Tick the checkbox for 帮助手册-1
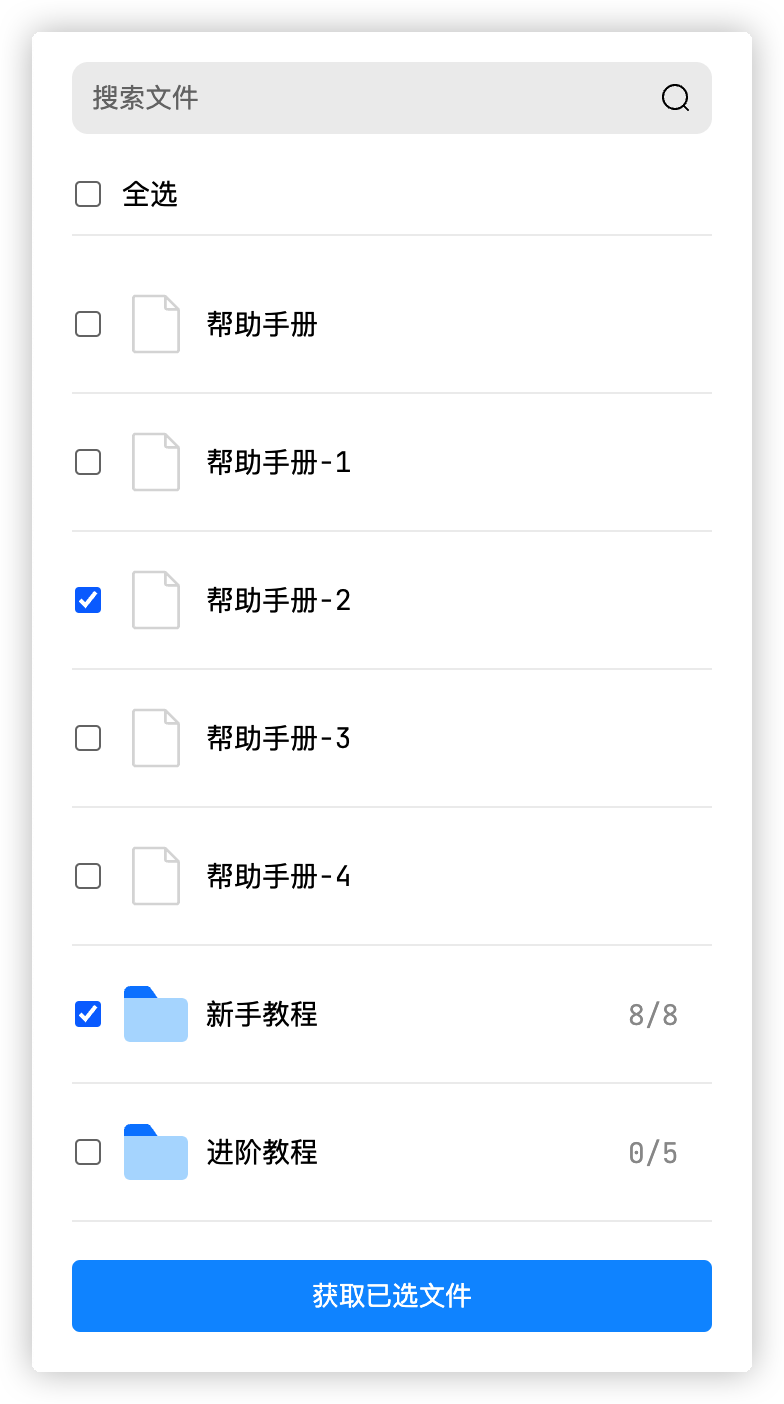Screen dimensions: 784x1404 point(88,462)
